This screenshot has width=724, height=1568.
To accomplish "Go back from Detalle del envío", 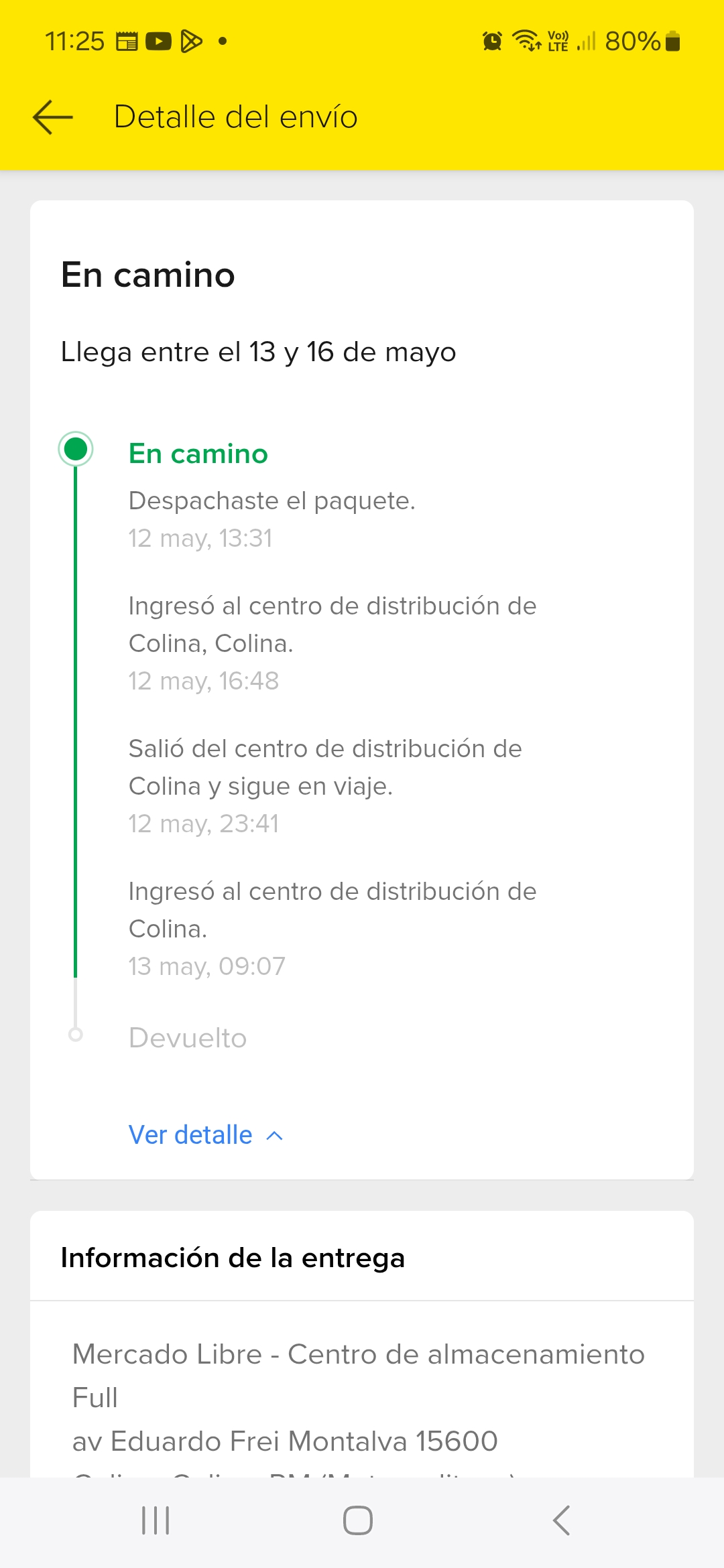I will point(53,117).
